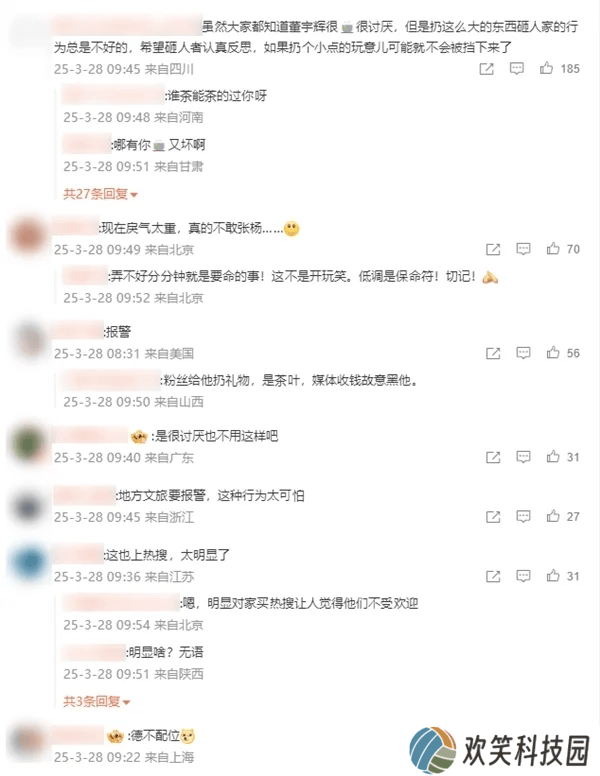
Task: Reply to the comment from 四川 about 董宇辉
Action: pos(518,70)
